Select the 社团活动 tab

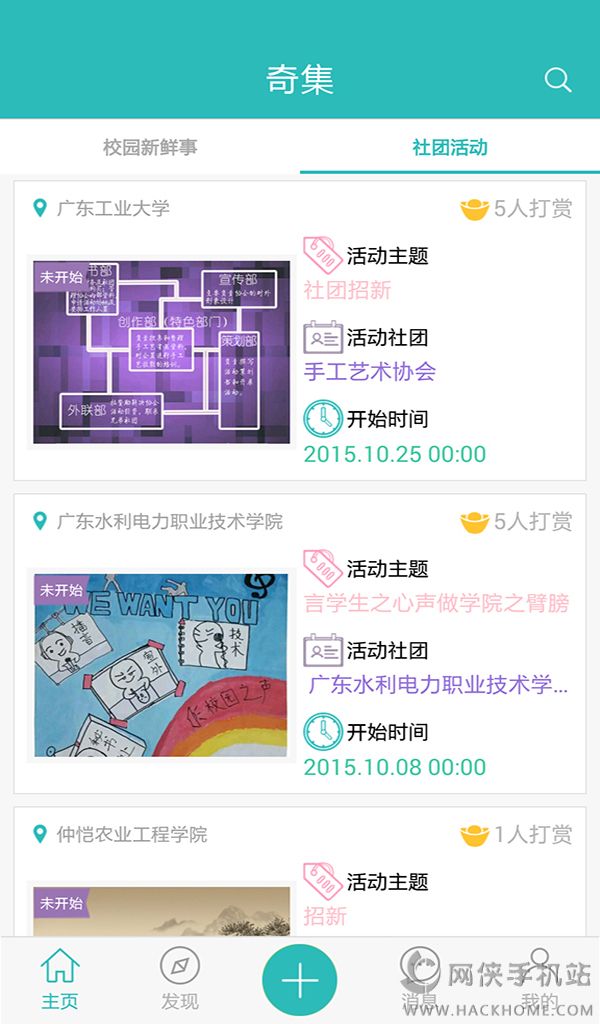click(x=450, y=148)
